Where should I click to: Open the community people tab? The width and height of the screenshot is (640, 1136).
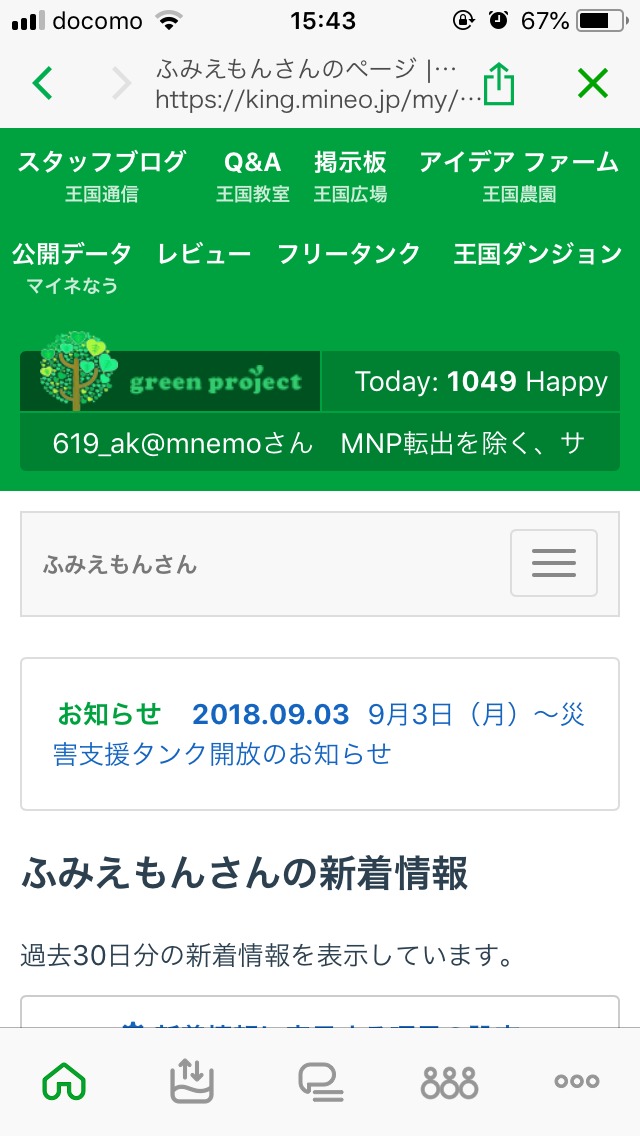pos(449,1081)
